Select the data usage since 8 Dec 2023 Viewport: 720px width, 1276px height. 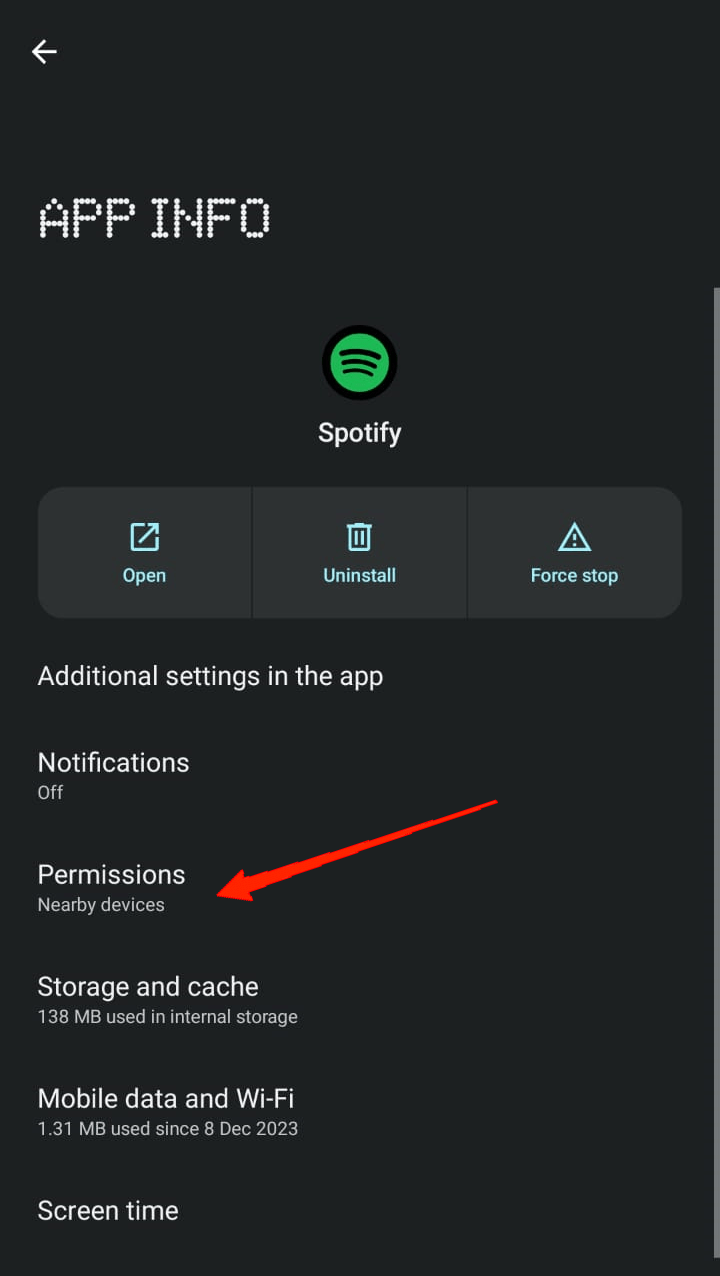pos(167,1128)
